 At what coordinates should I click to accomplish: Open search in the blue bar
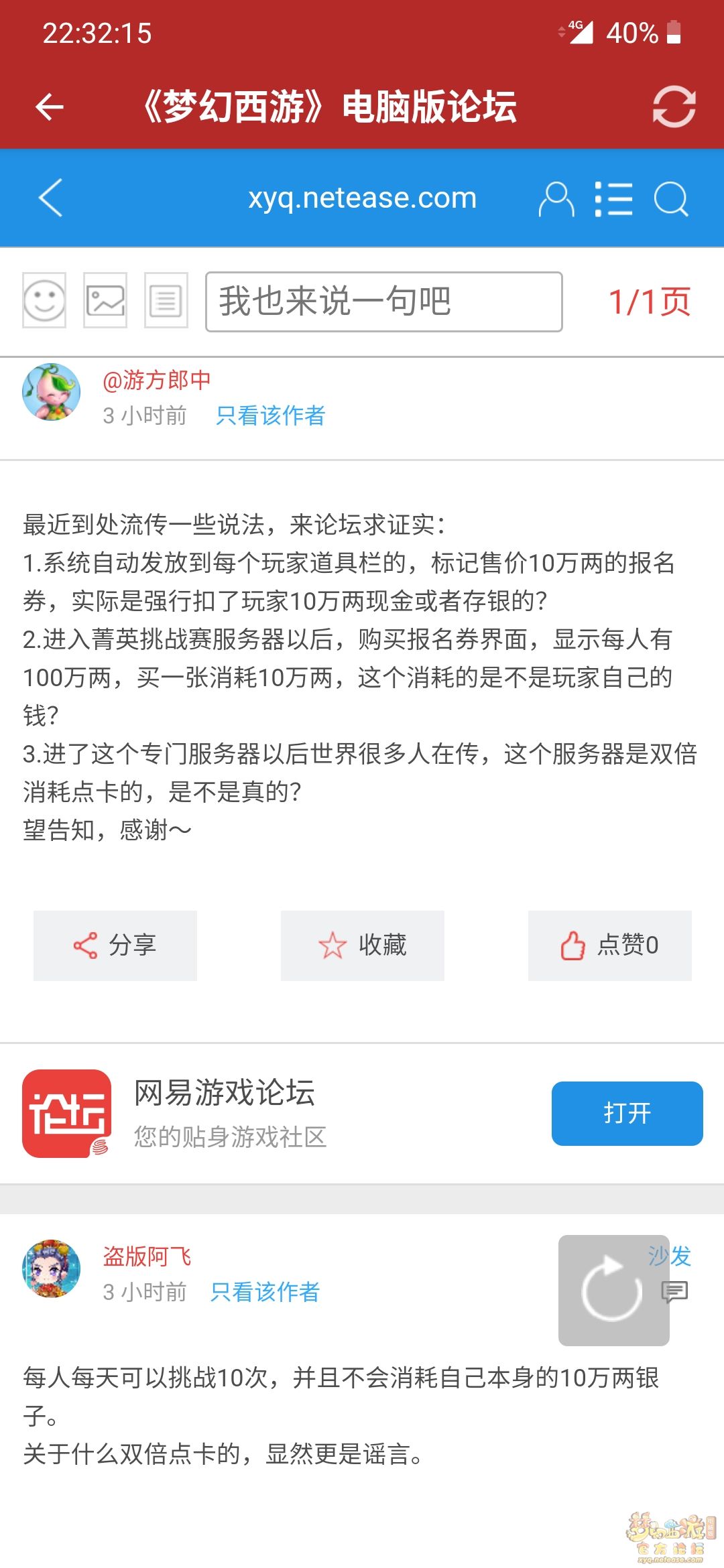coord(671,199)
